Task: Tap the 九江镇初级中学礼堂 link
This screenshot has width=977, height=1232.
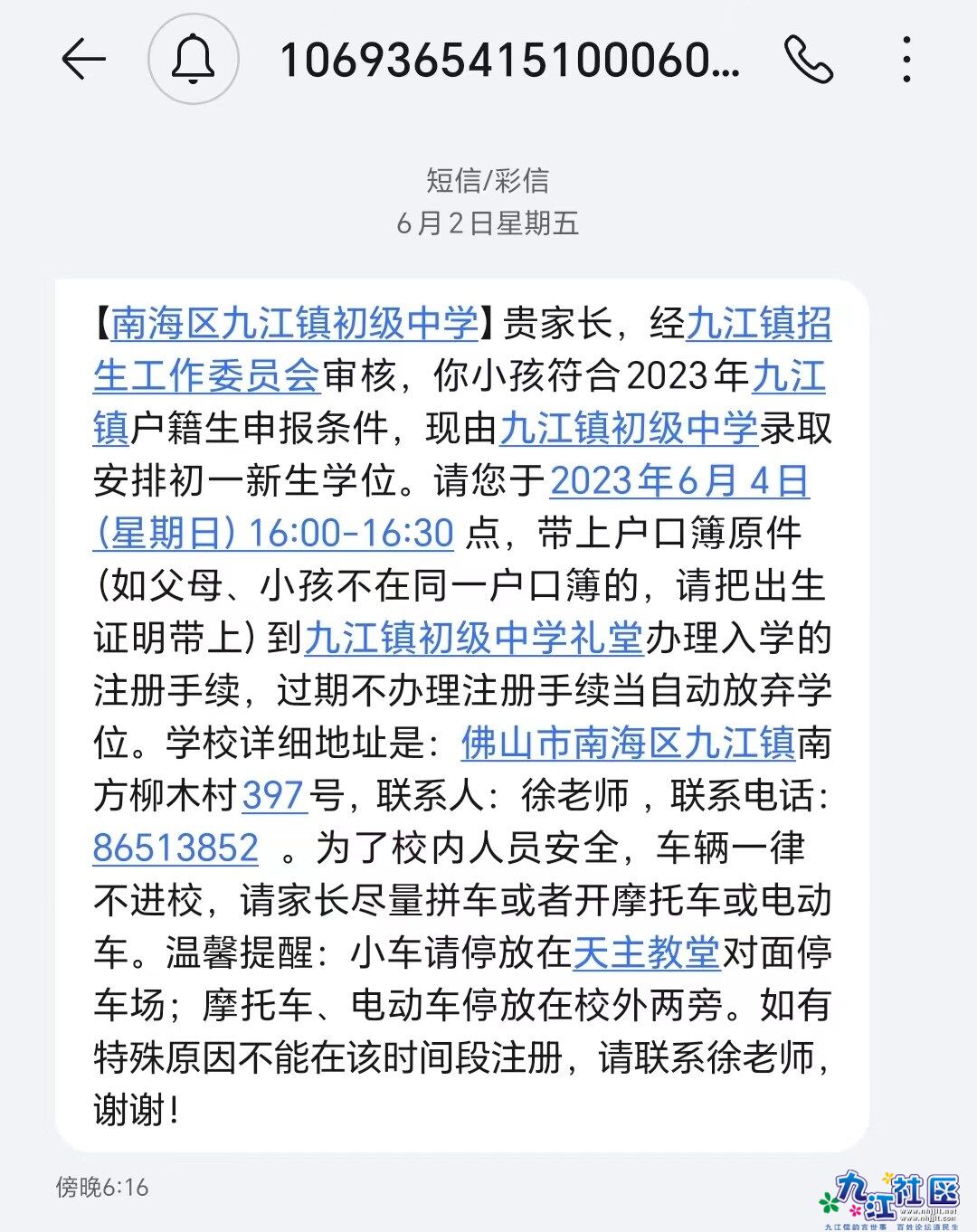Action: tap(472, 637)
